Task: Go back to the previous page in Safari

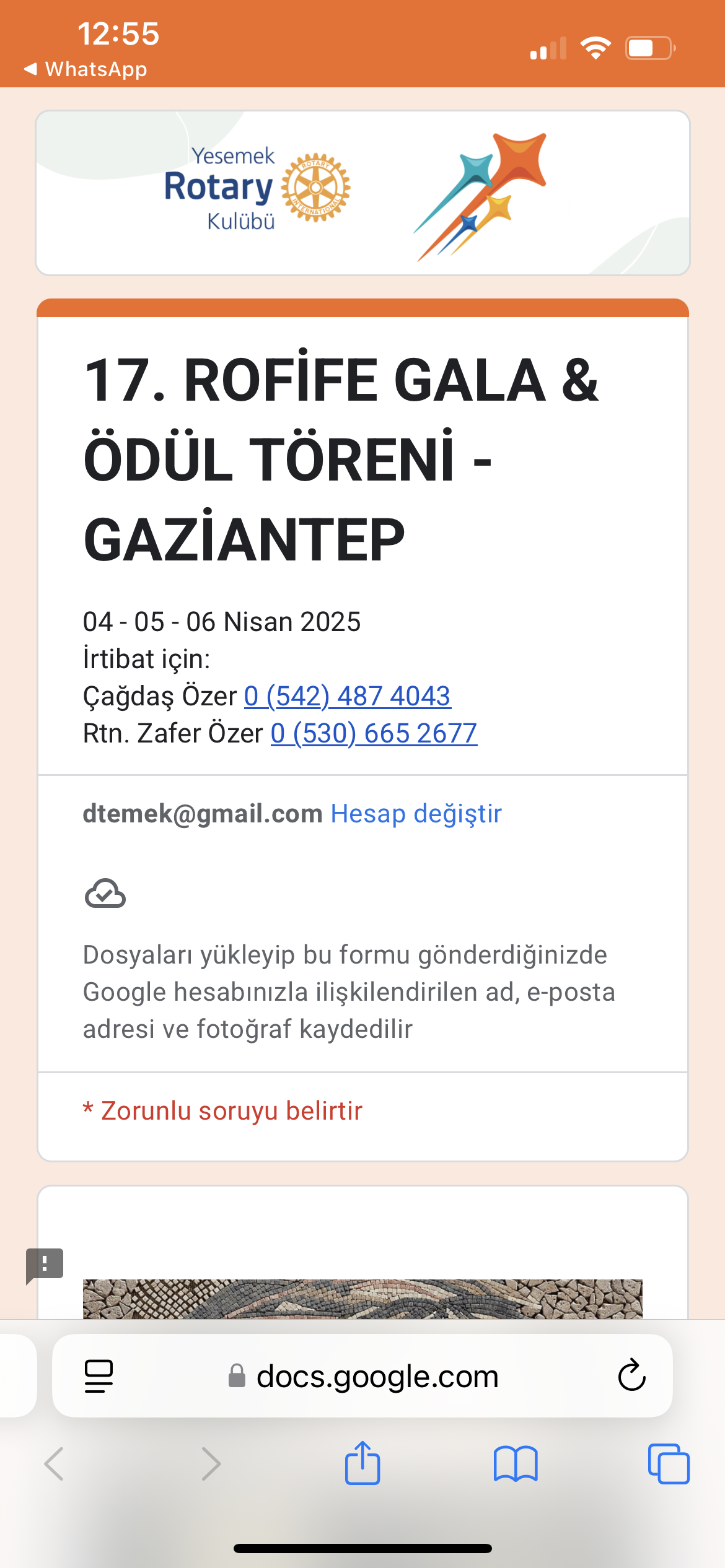Action: 55,1464
